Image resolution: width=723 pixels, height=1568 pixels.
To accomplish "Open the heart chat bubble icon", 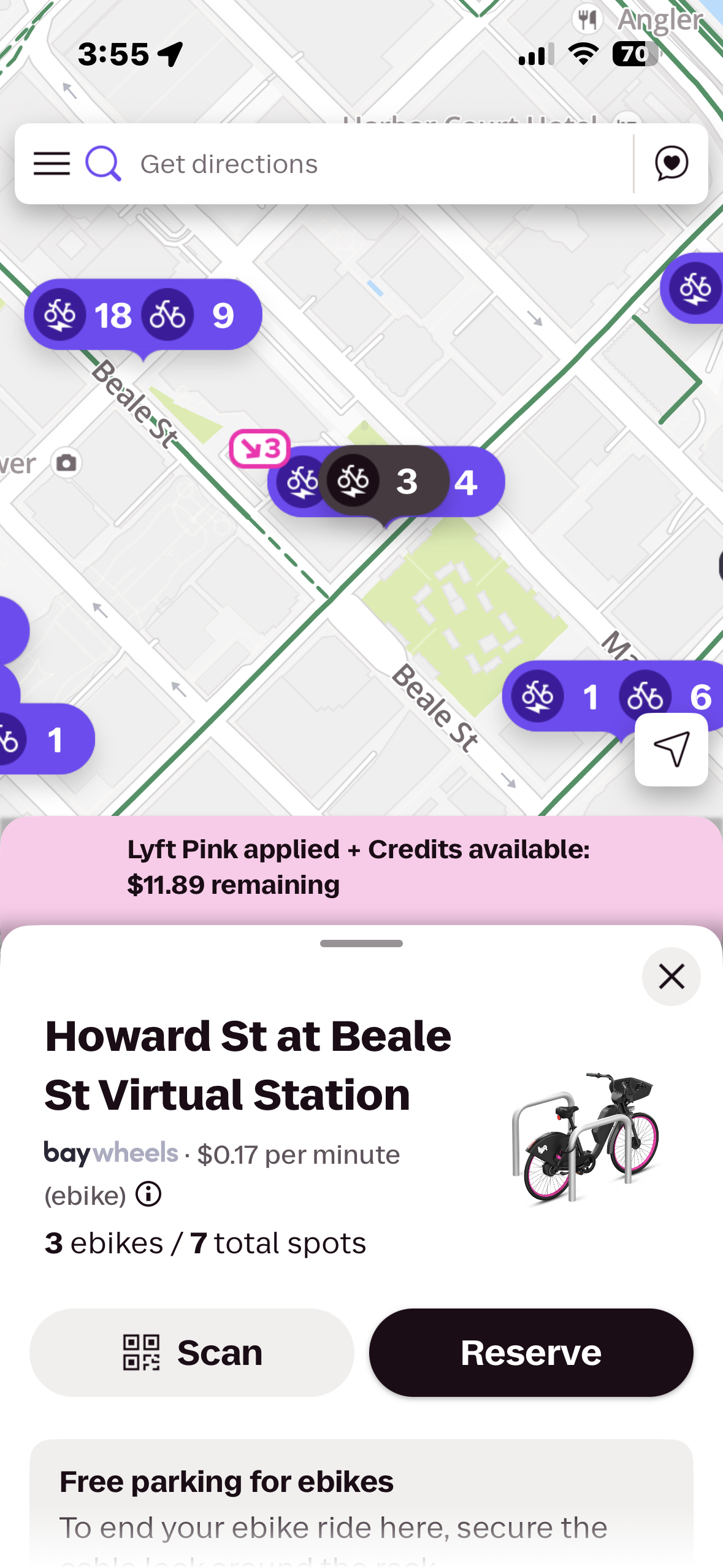I will (x=671, y=164).
